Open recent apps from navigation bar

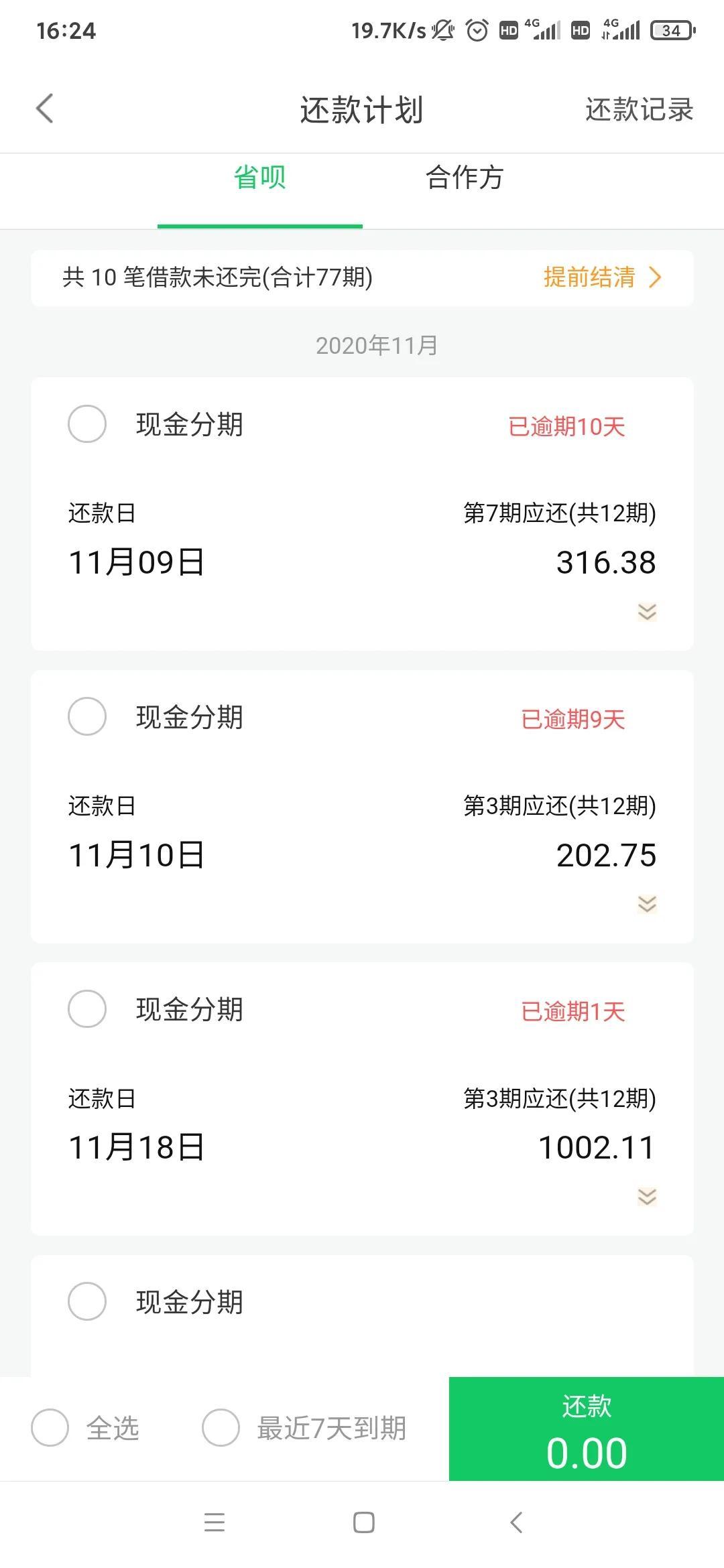(215, 1522)
